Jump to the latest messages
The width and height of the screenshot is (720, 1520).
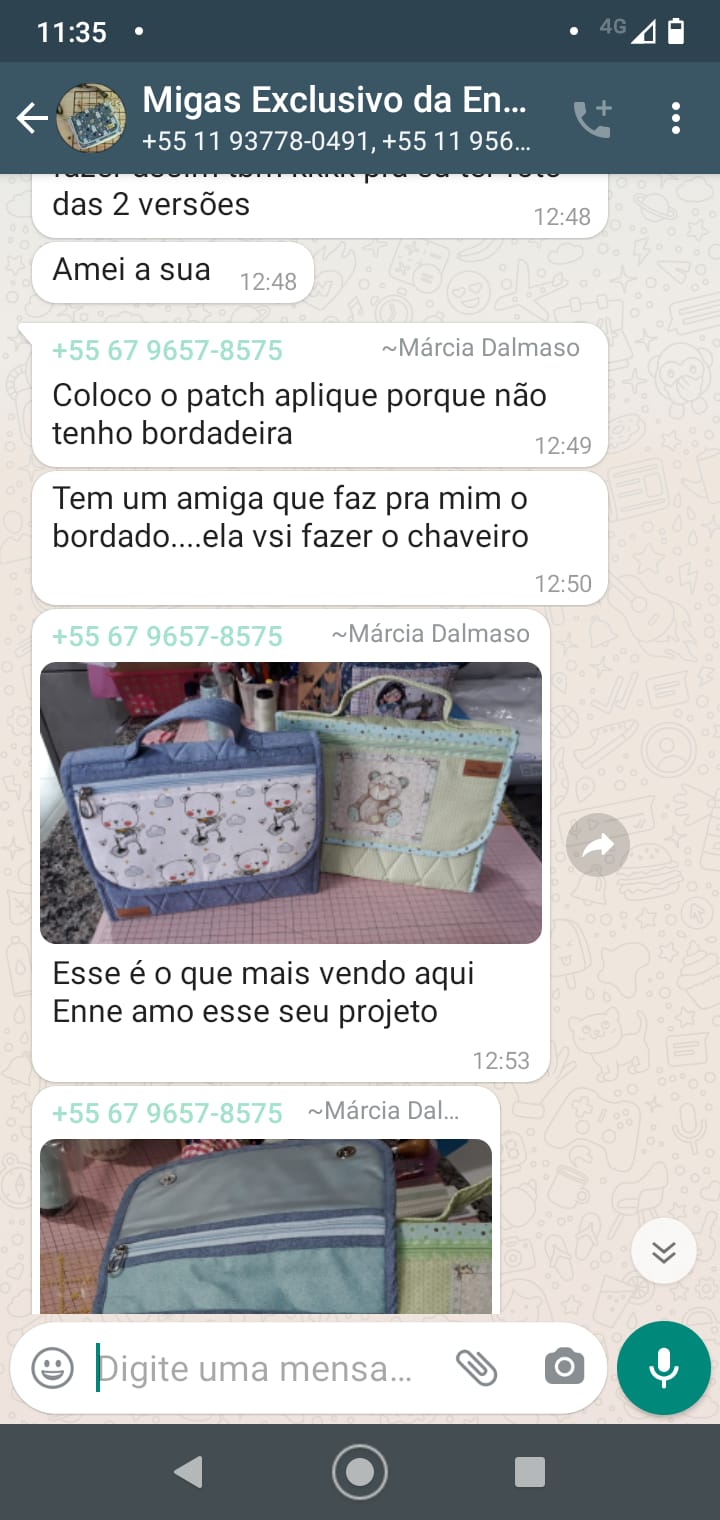664,1251
